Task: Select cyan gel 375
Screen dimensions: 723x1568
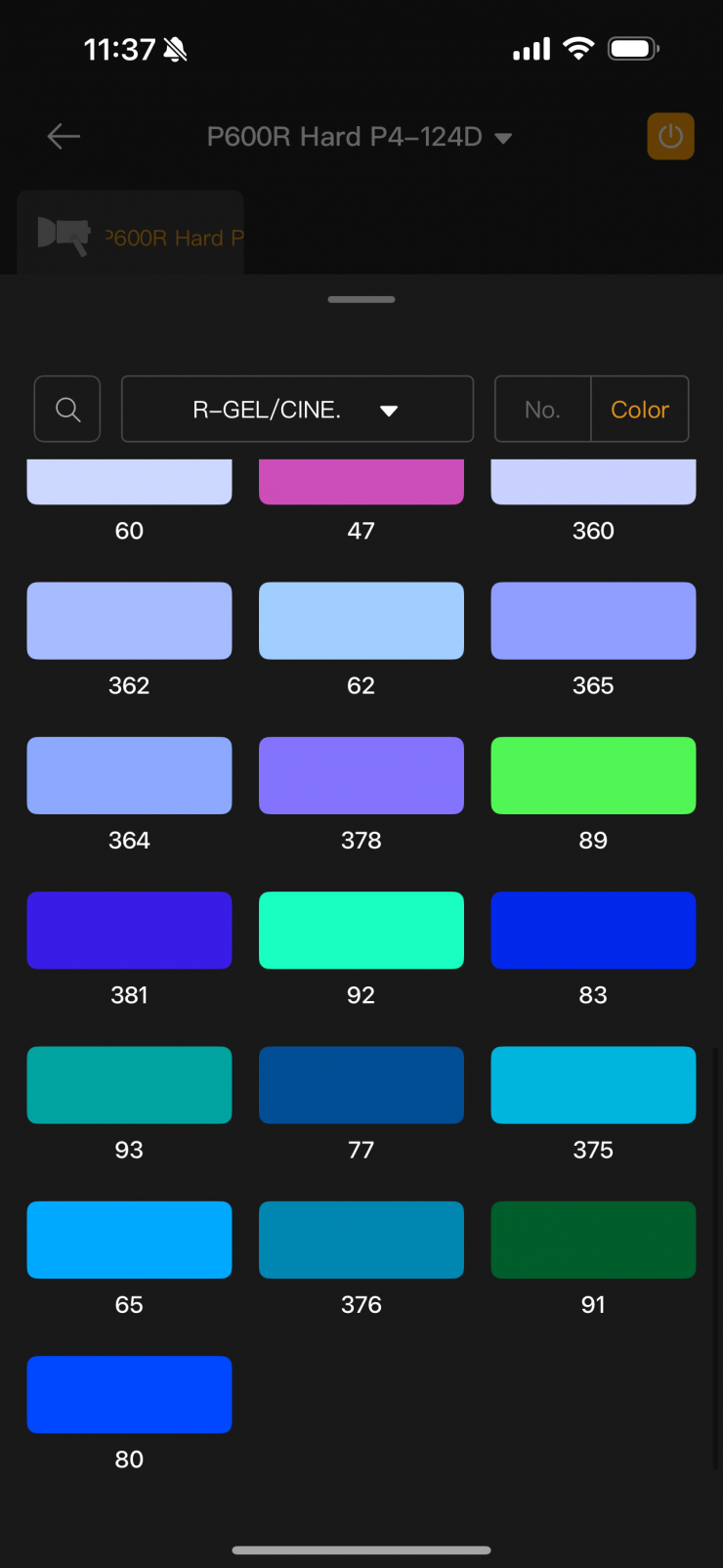Action: (593, 1085)
